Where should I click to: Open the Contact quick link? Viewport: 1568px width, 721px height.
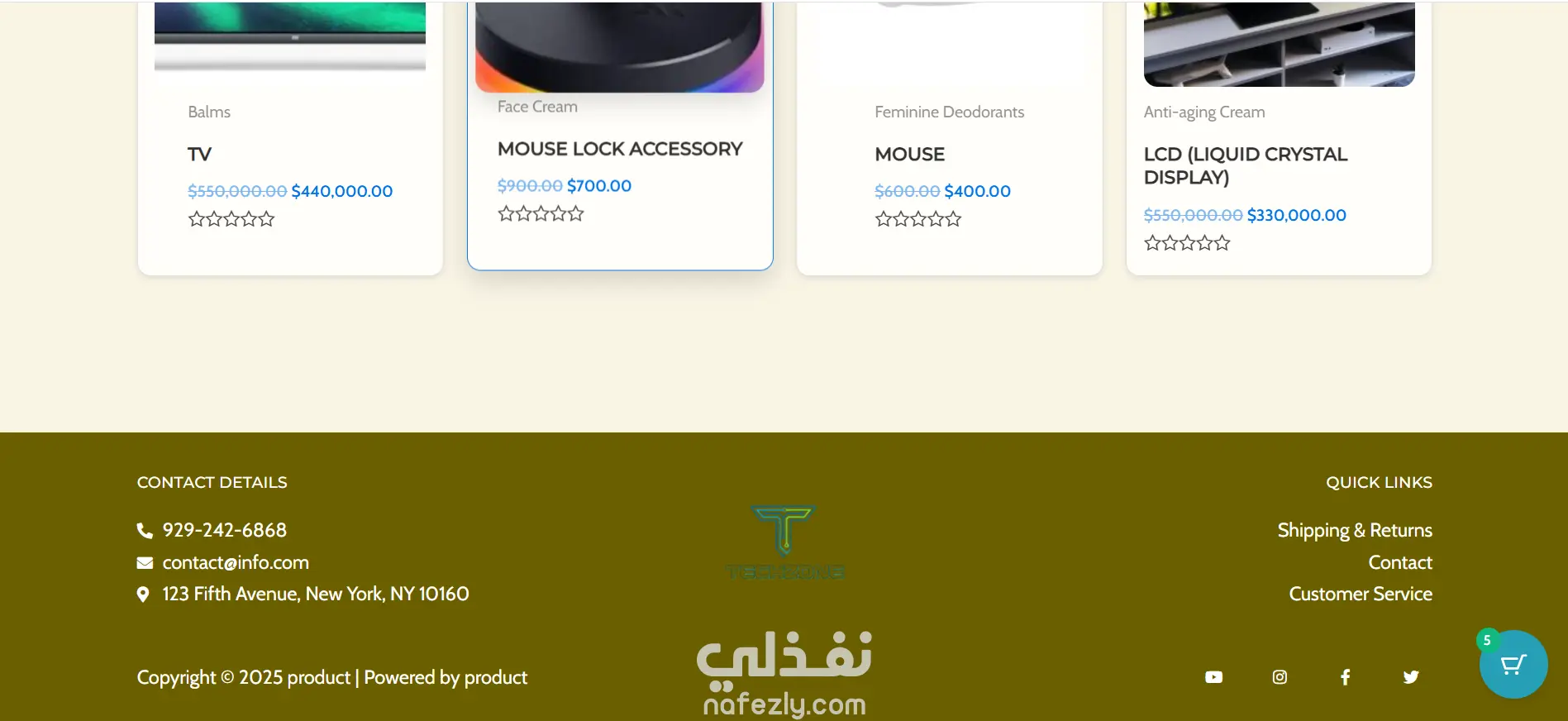coord(1399,563)
